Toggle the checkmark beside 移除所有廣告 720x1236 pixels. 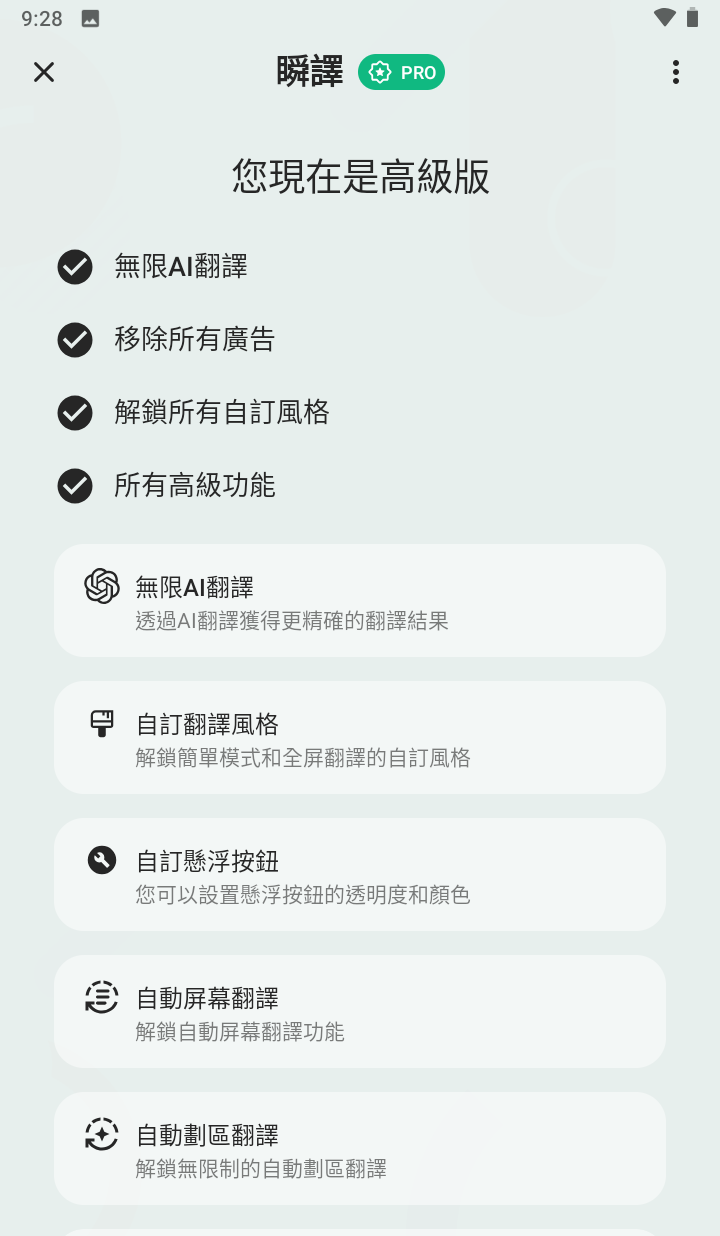pyautogui.click(x=74, y=340)
